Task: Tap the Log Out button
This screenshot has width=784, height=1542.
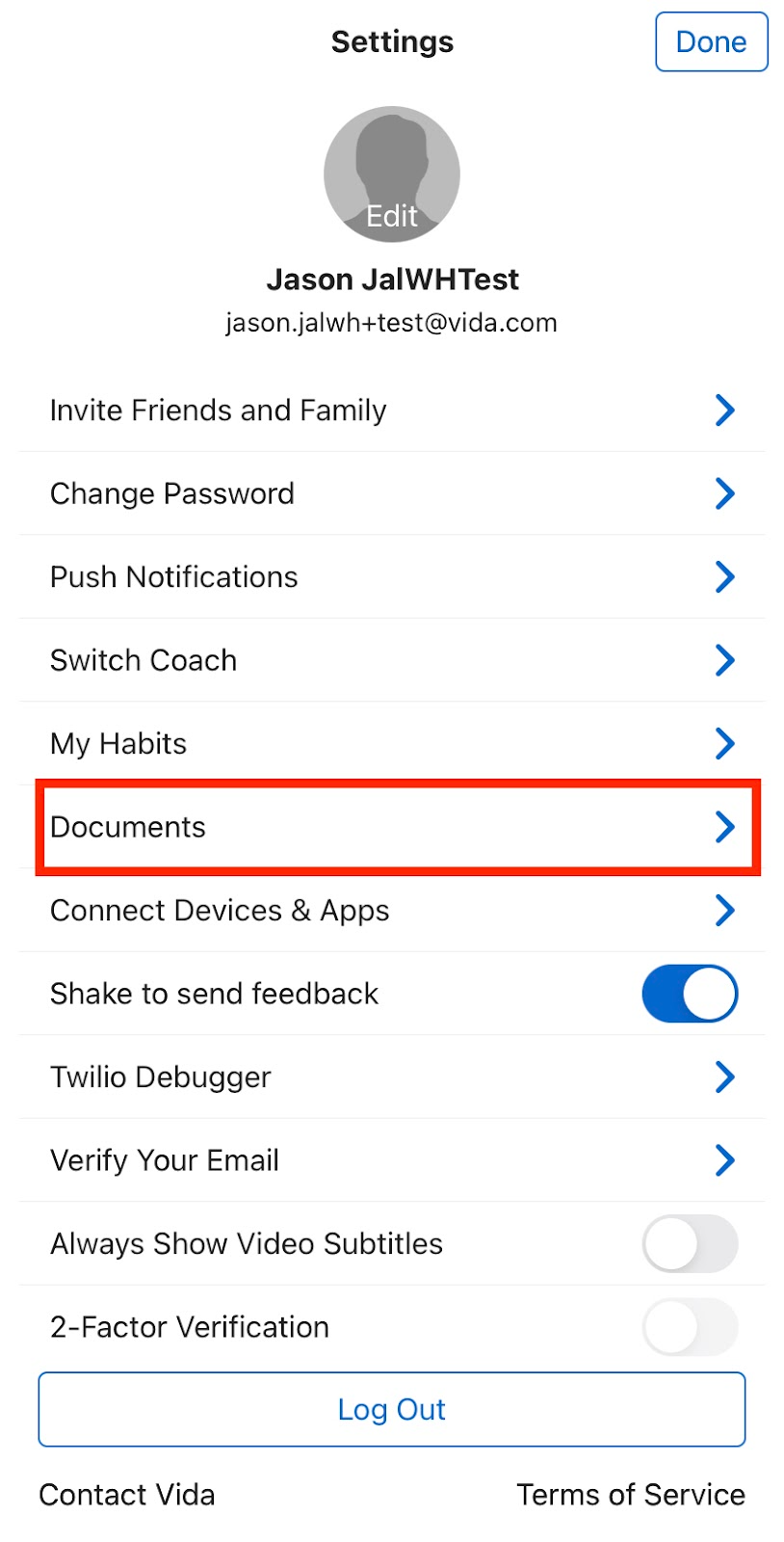Action: click(x=392, y=1410)
